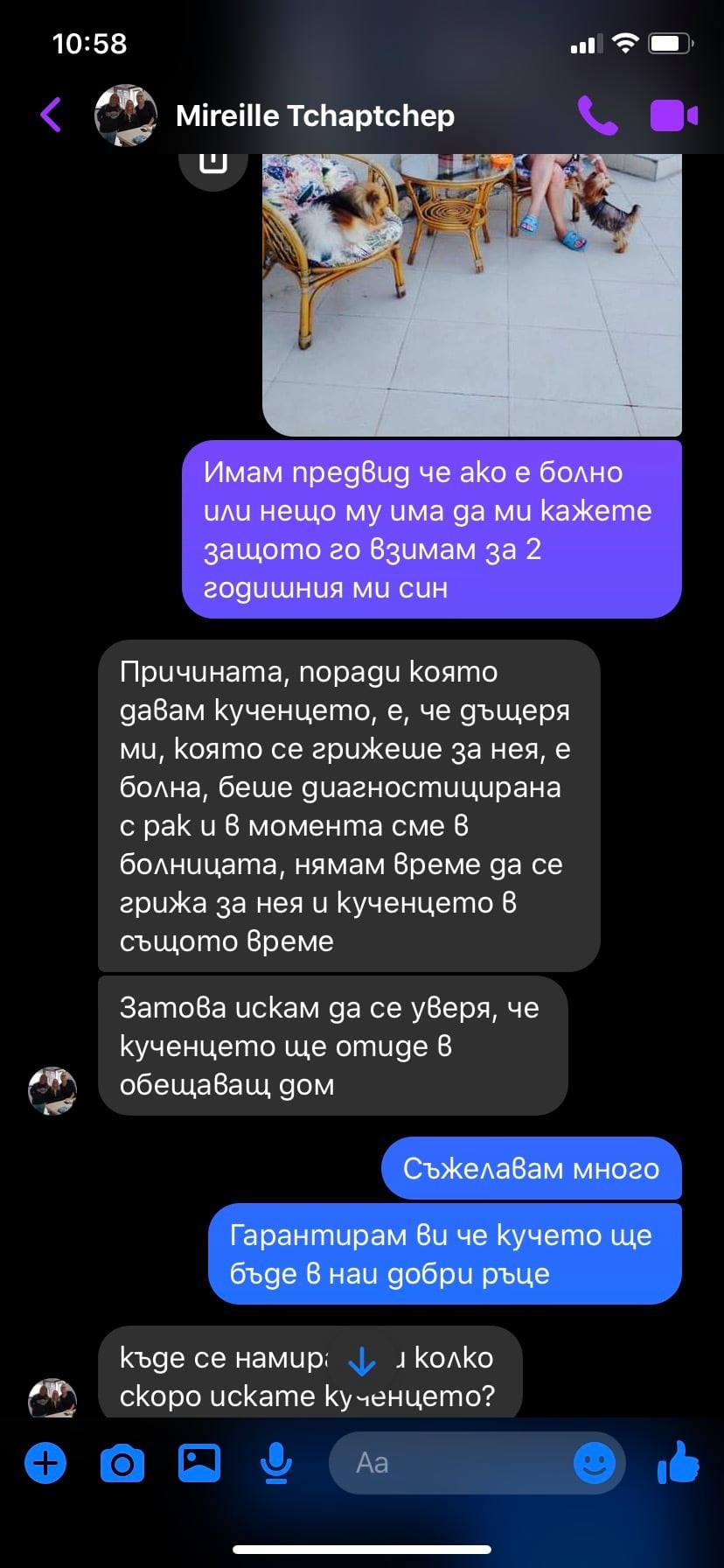Open the emoji picker in the message field

coord(595,1463)
